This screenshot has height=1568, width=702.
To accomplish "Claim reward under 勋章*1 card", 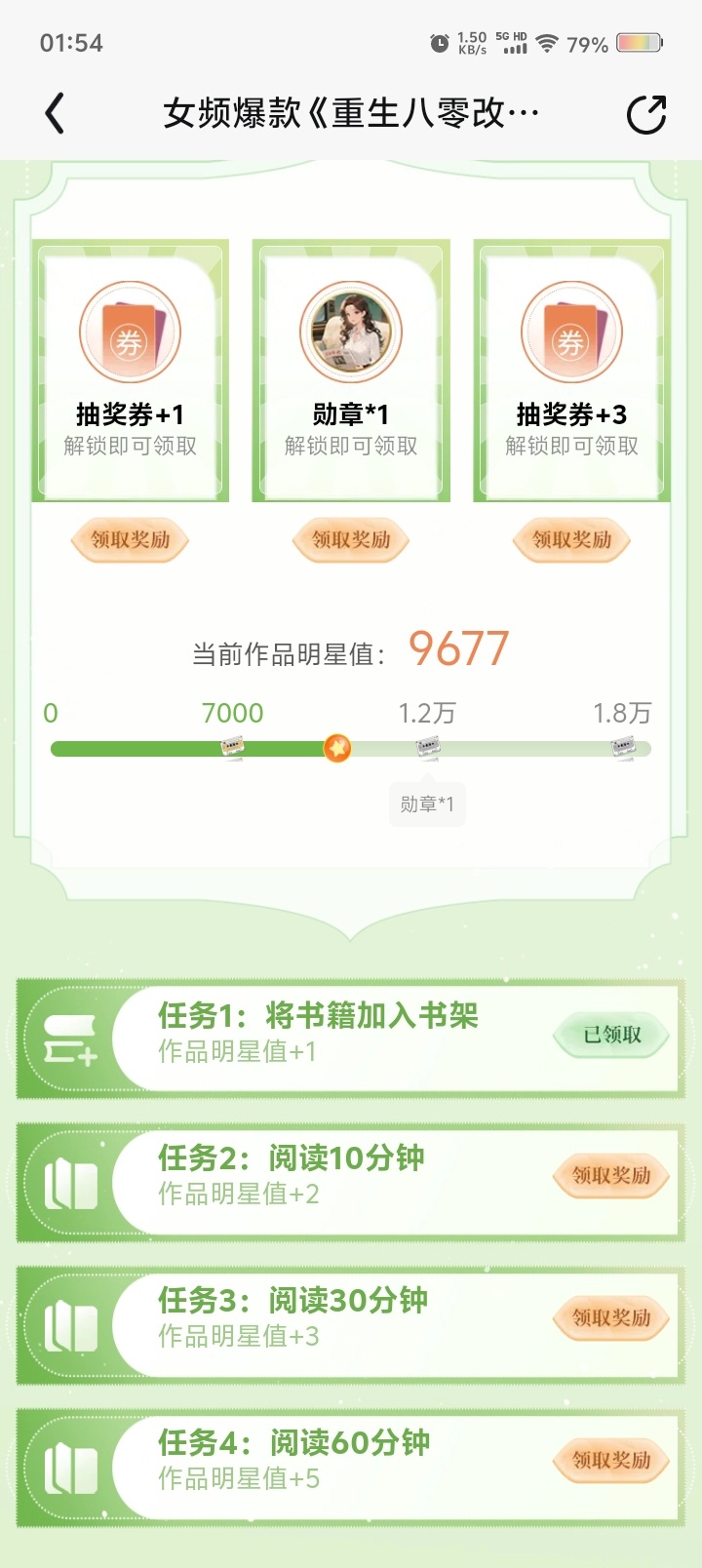I will pyautogui.click(x=351, y=539).
